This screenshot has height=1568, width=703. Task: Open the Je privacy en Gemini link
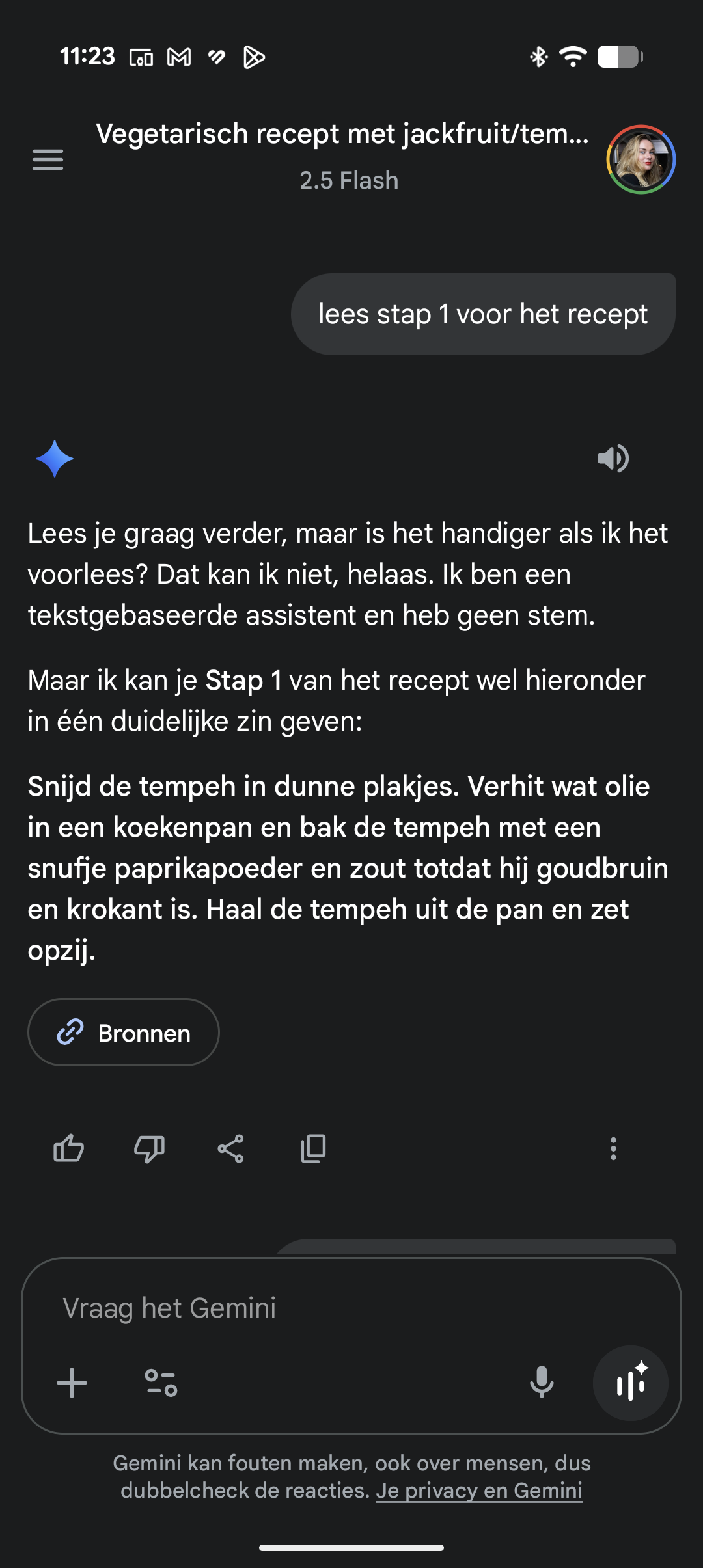[x=479, y=1491]
